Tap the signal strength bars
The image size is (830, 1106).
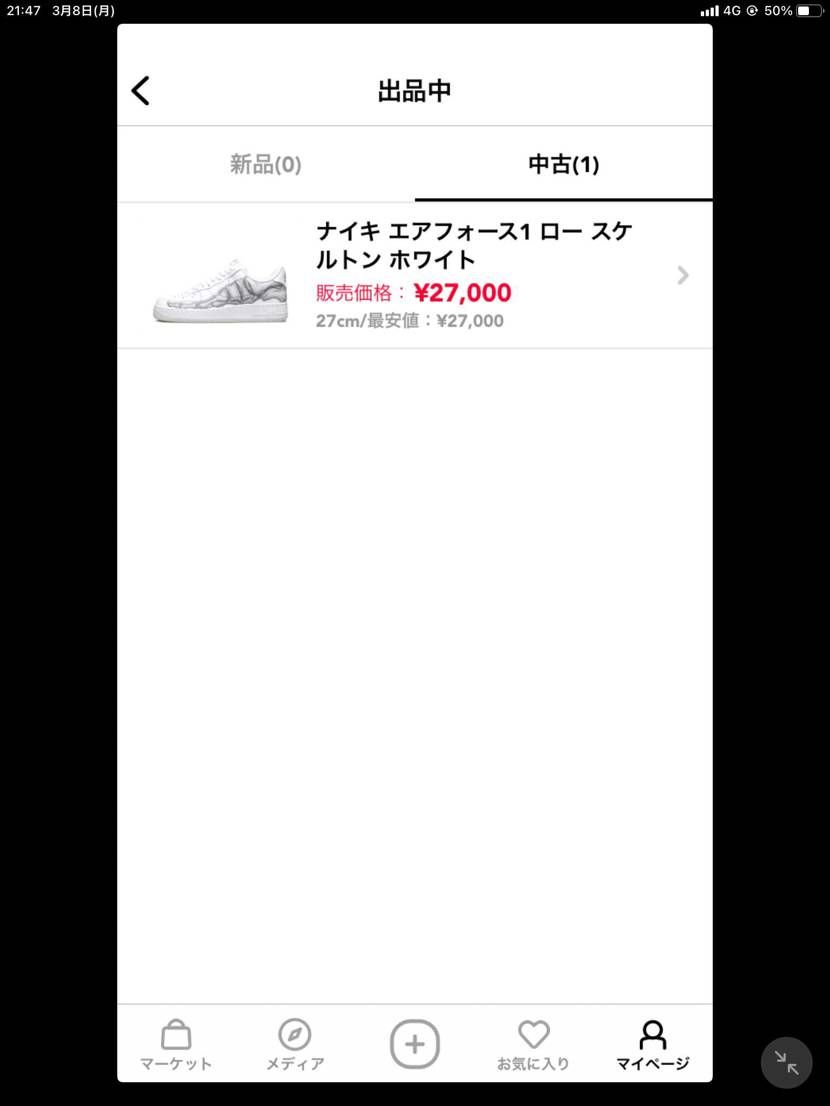(x=710, y=11)
